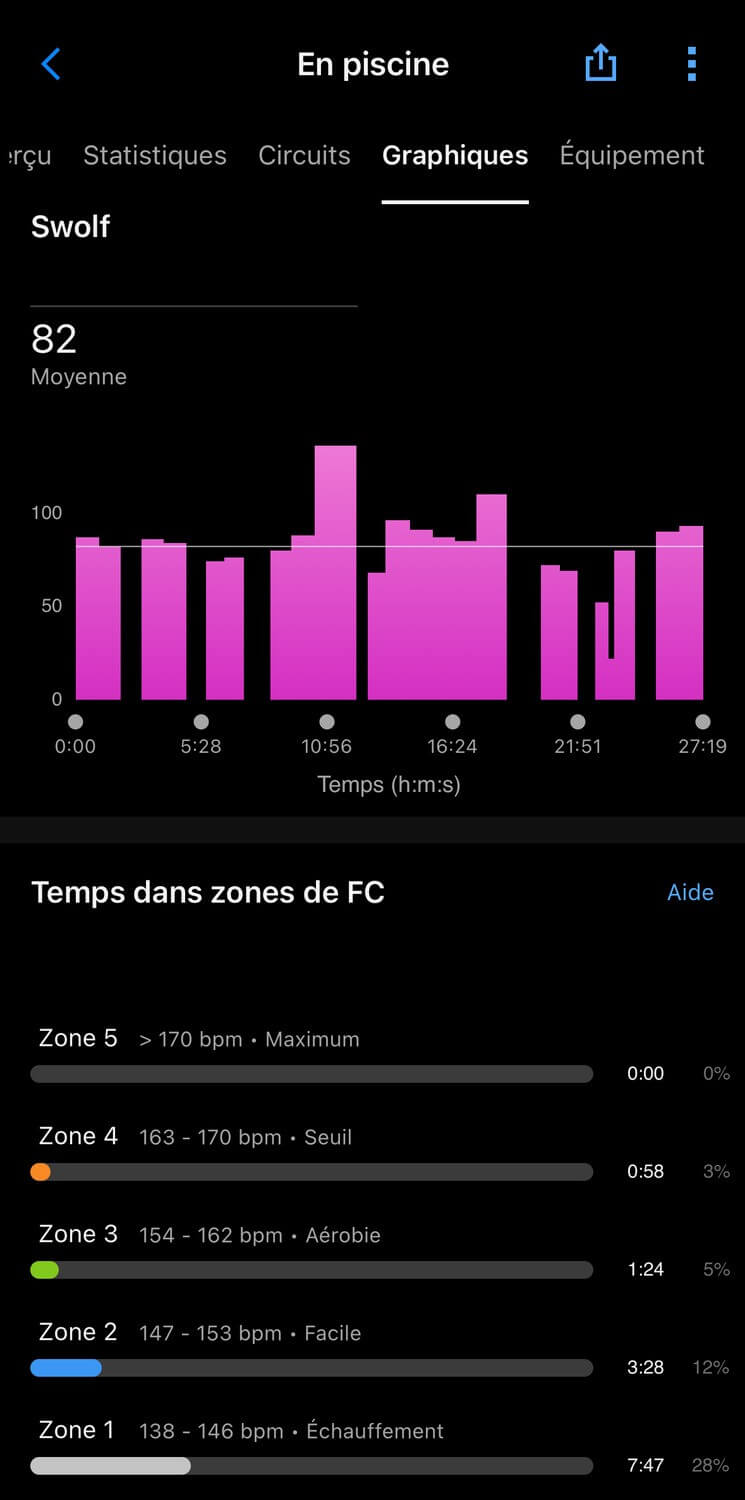Share this swimming activity
Image resolution: width=745 pixels, height=1500 pixels.
[600, 64]
